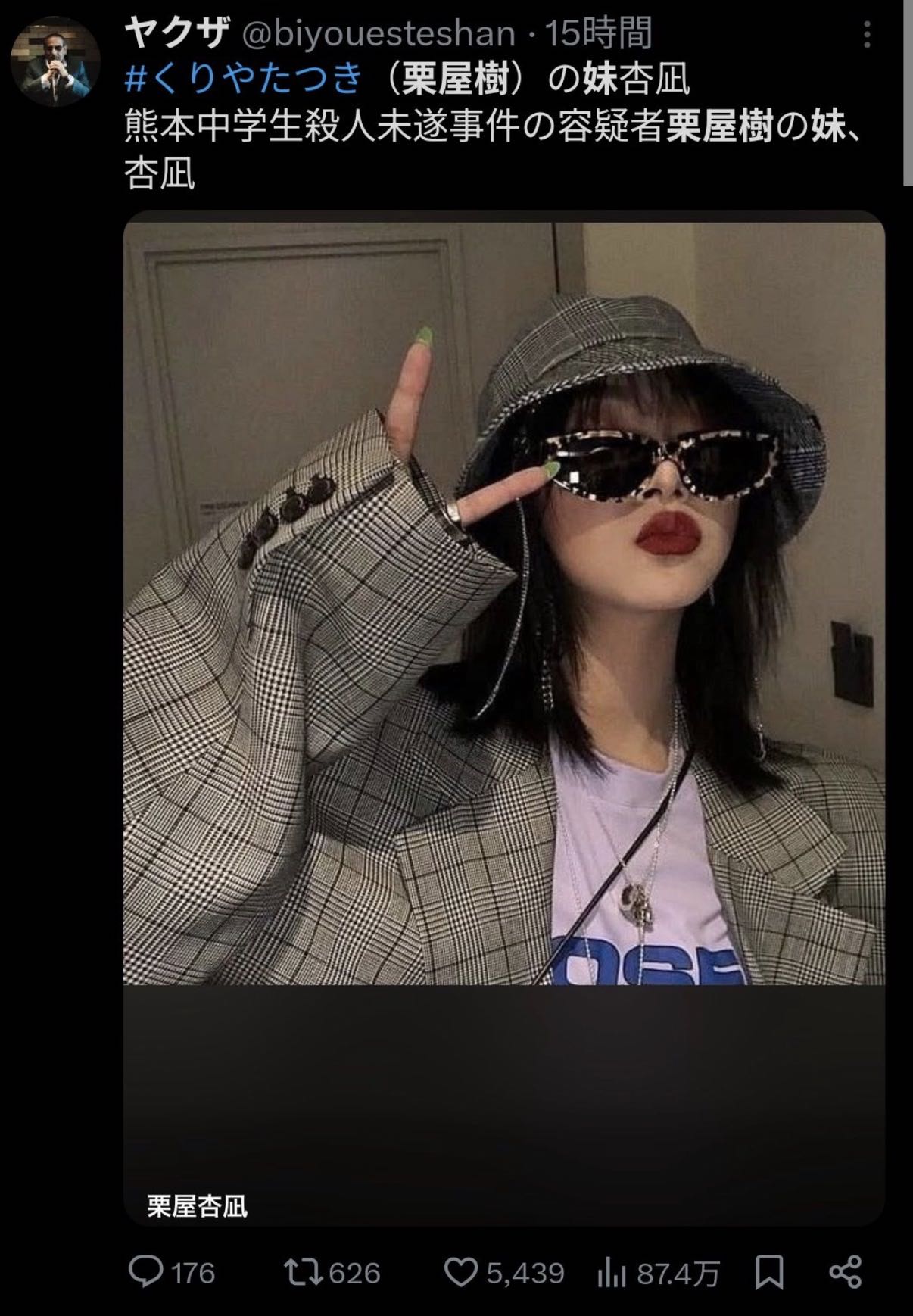Share this tweet

[x=845, y=1272]
